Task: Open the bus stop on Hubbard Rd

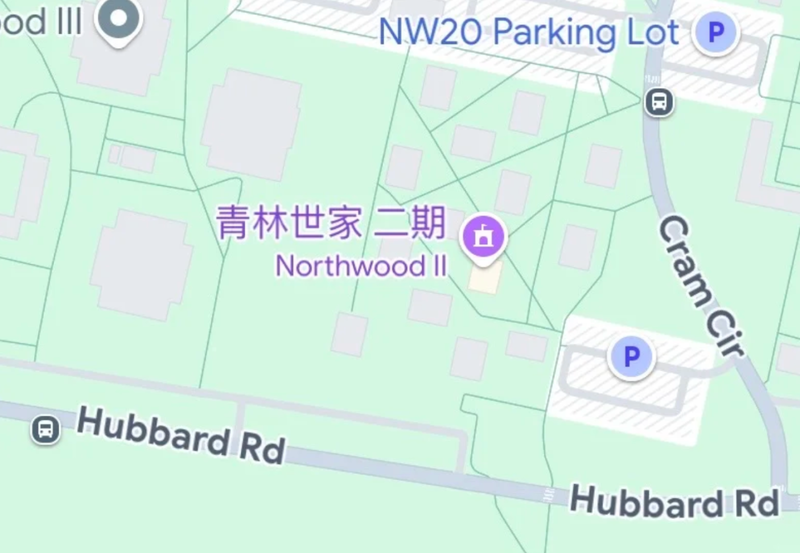Action: (x=45, y=430)
